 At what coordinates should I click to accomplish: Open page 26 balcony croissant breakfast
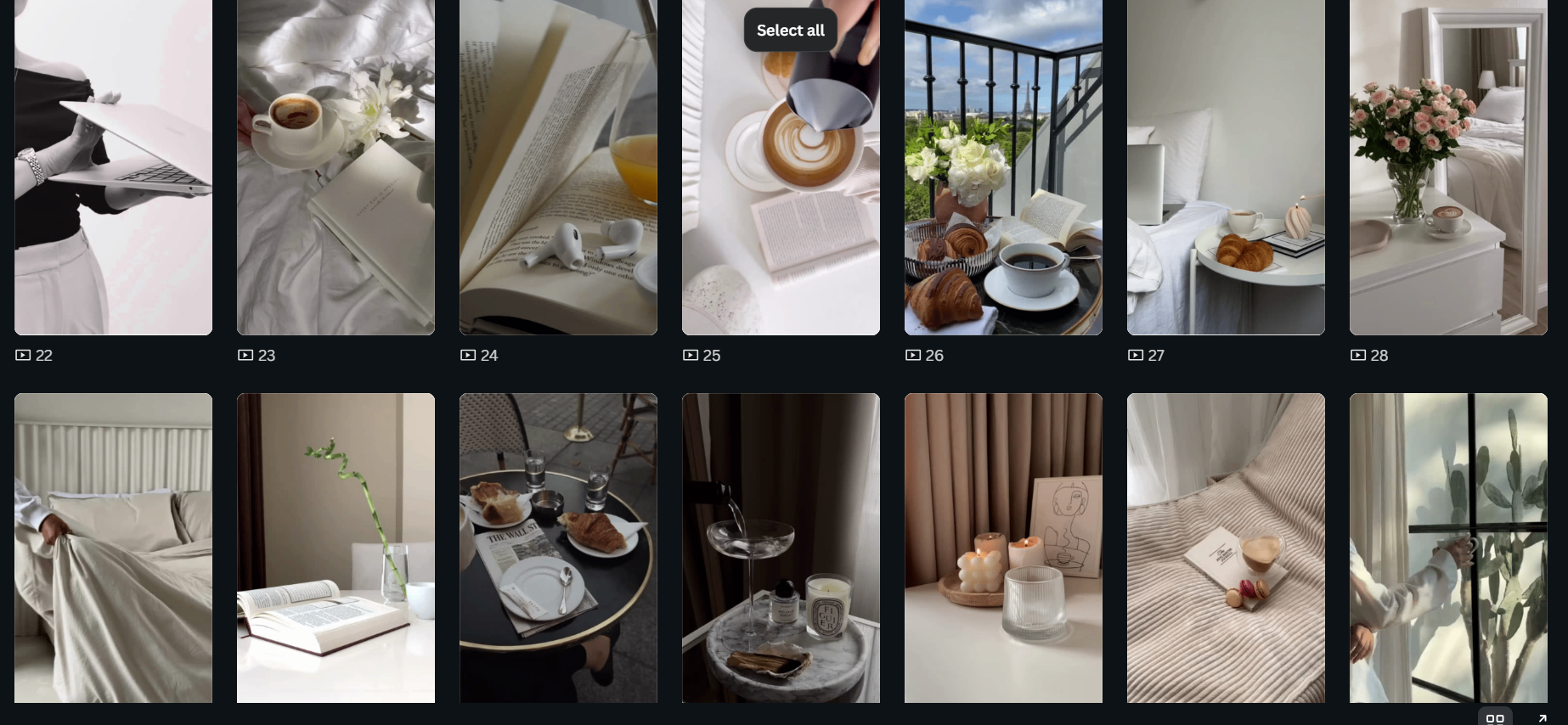[x=1003, y=170]
